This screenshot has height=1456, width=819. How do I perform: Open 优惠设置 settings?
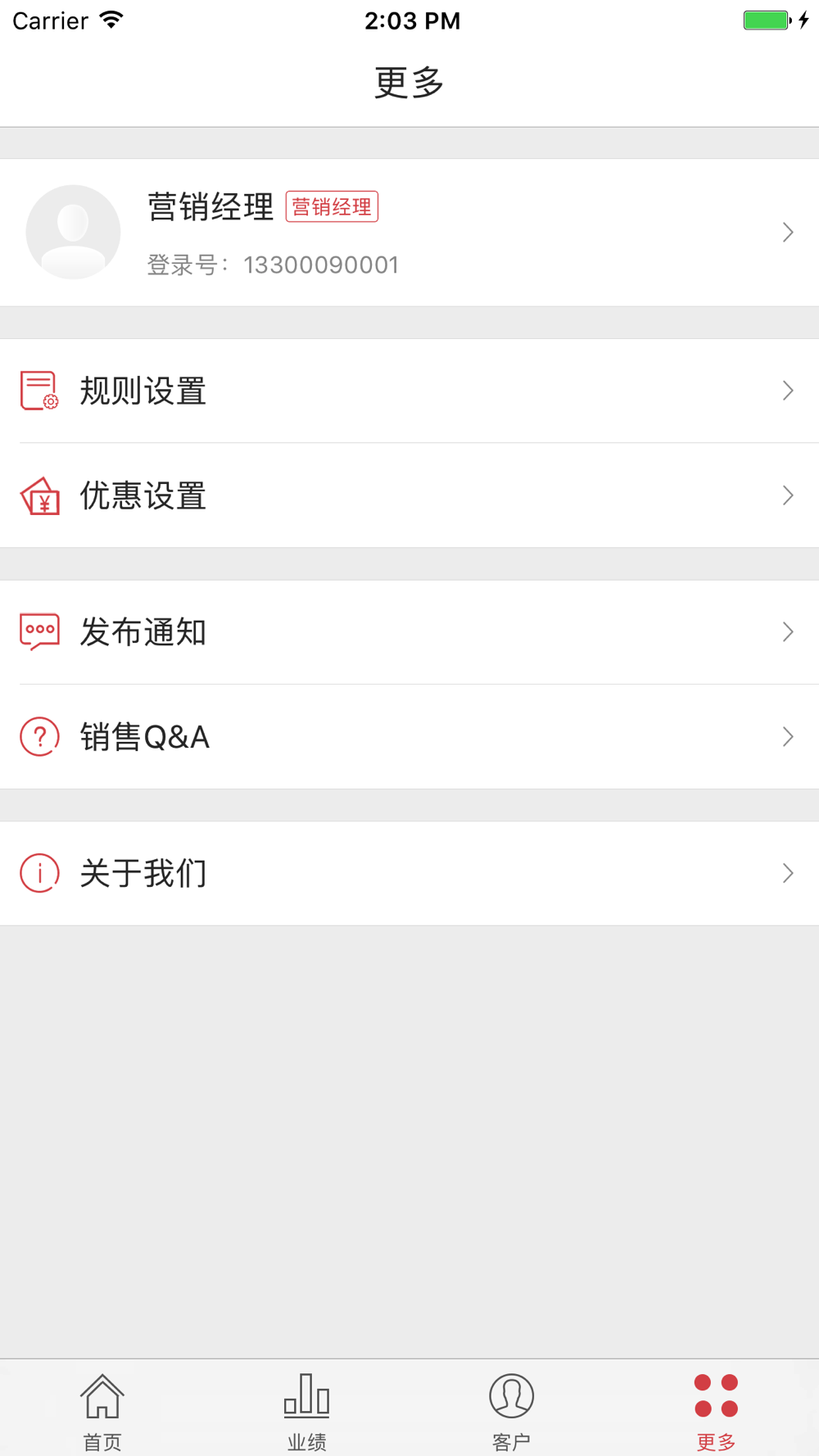pos(409,495)
